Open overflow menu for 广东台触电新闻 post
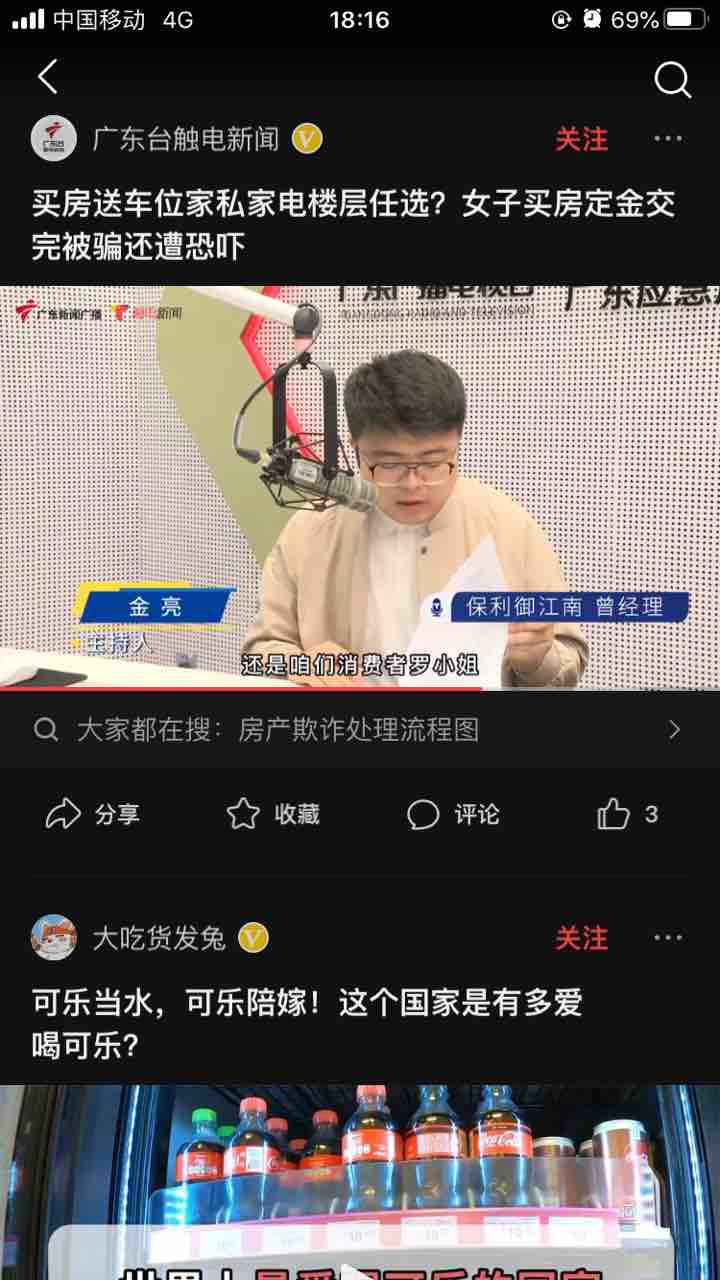The height and width of the screenshot is (1280, 720). pyautogui.click(x=668, y=138)
